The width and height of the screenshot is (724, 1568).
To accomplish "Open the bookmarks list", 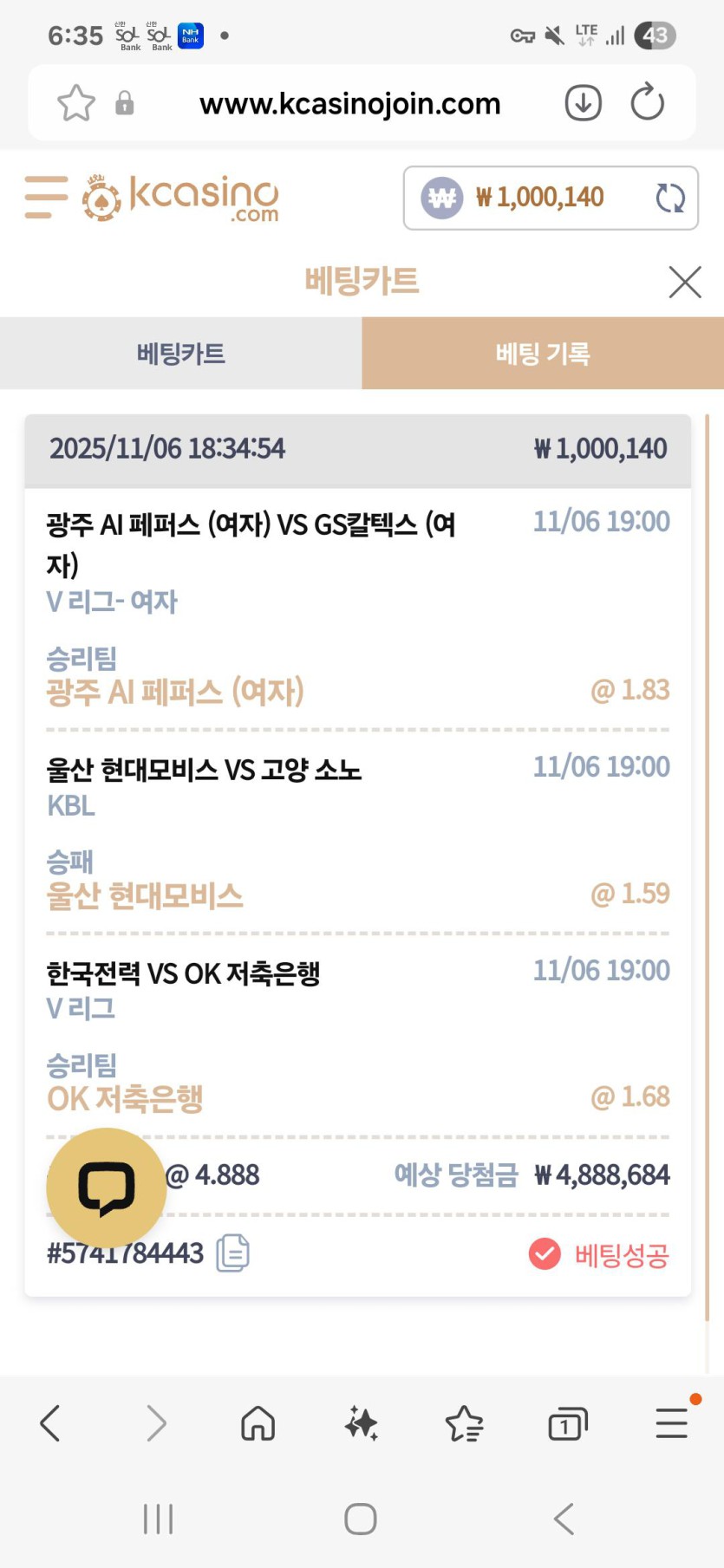I will [464, 1422].
